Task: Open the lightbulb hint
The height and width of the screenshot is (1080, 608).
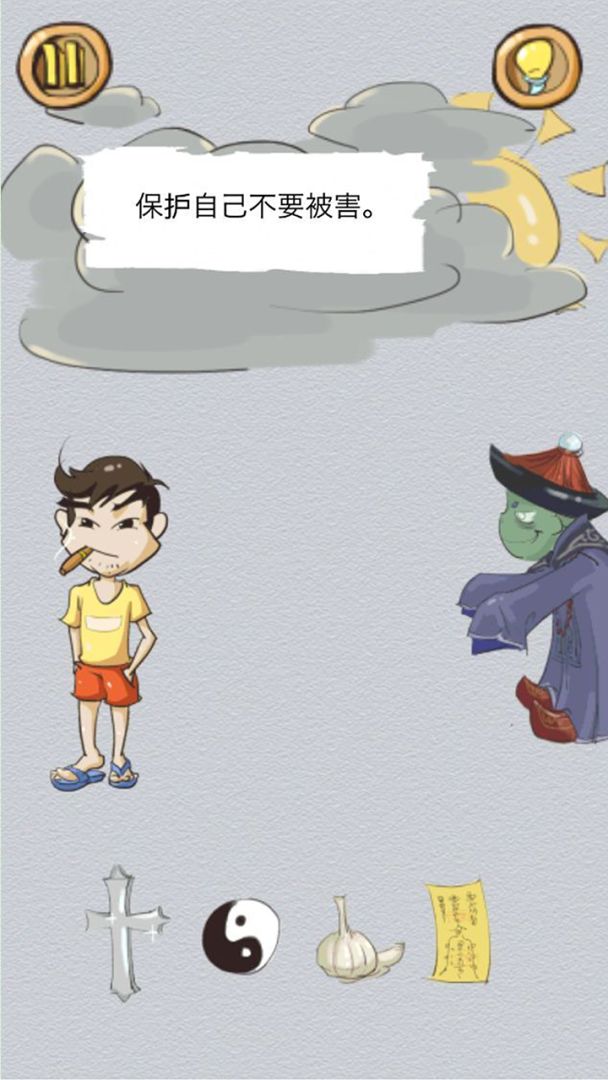Action: click(x=537, y=66)
